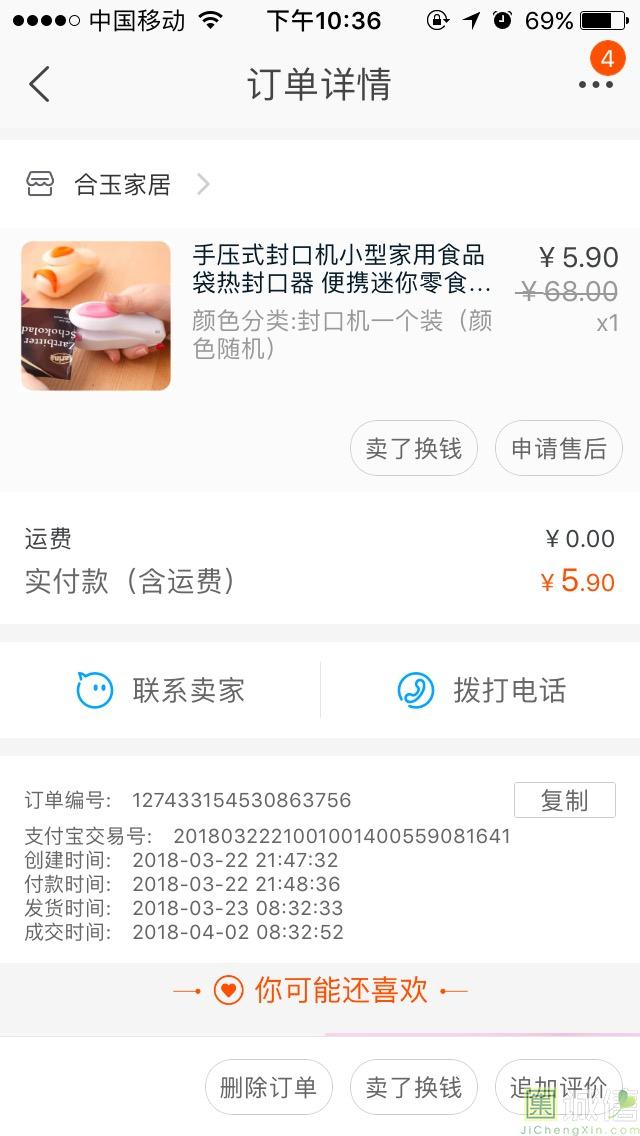640x1136 pixels.
Task: Contact the seller via 联系卖家
Action: click(161, 690)
